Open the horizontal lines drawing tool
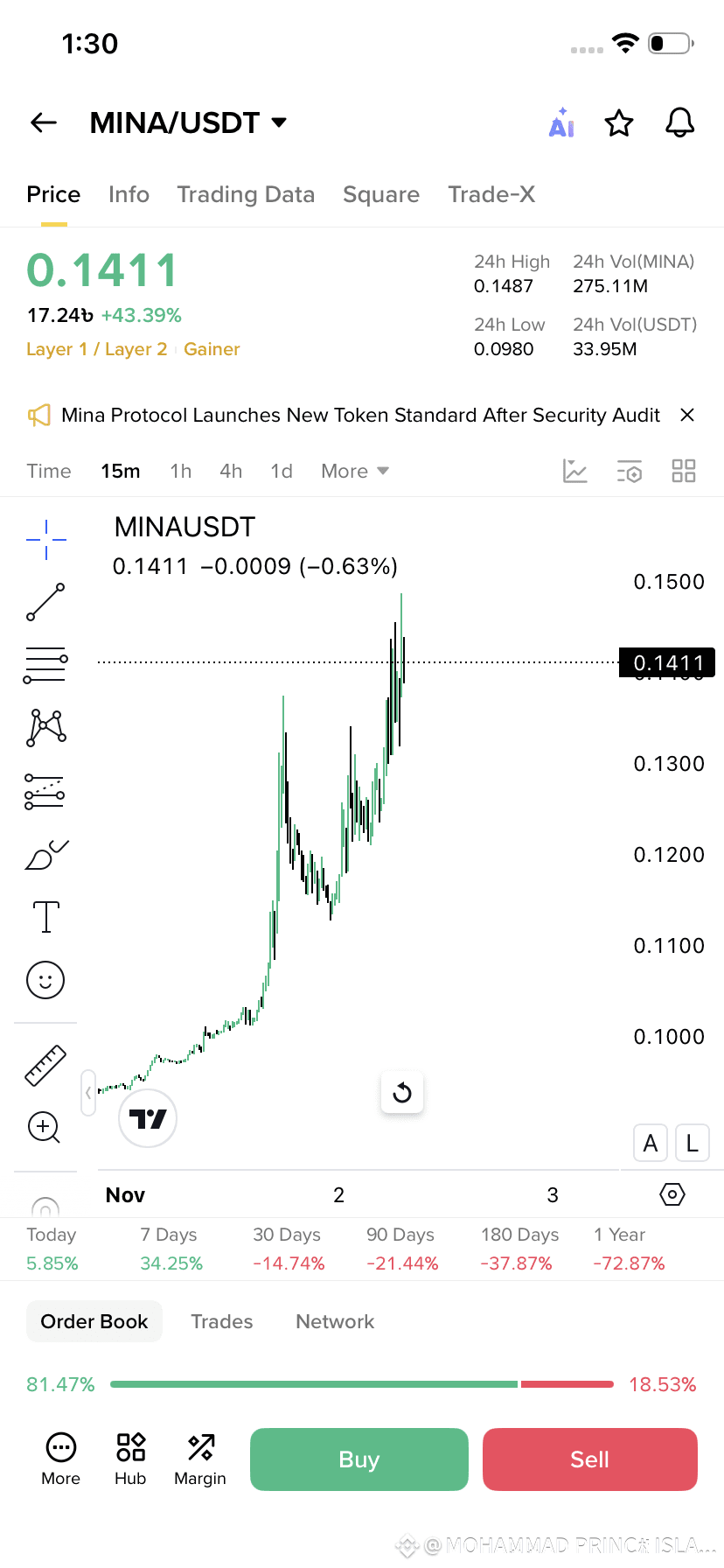The width and height of the screenshot is (724, 1568). click(x=45, y=663)
